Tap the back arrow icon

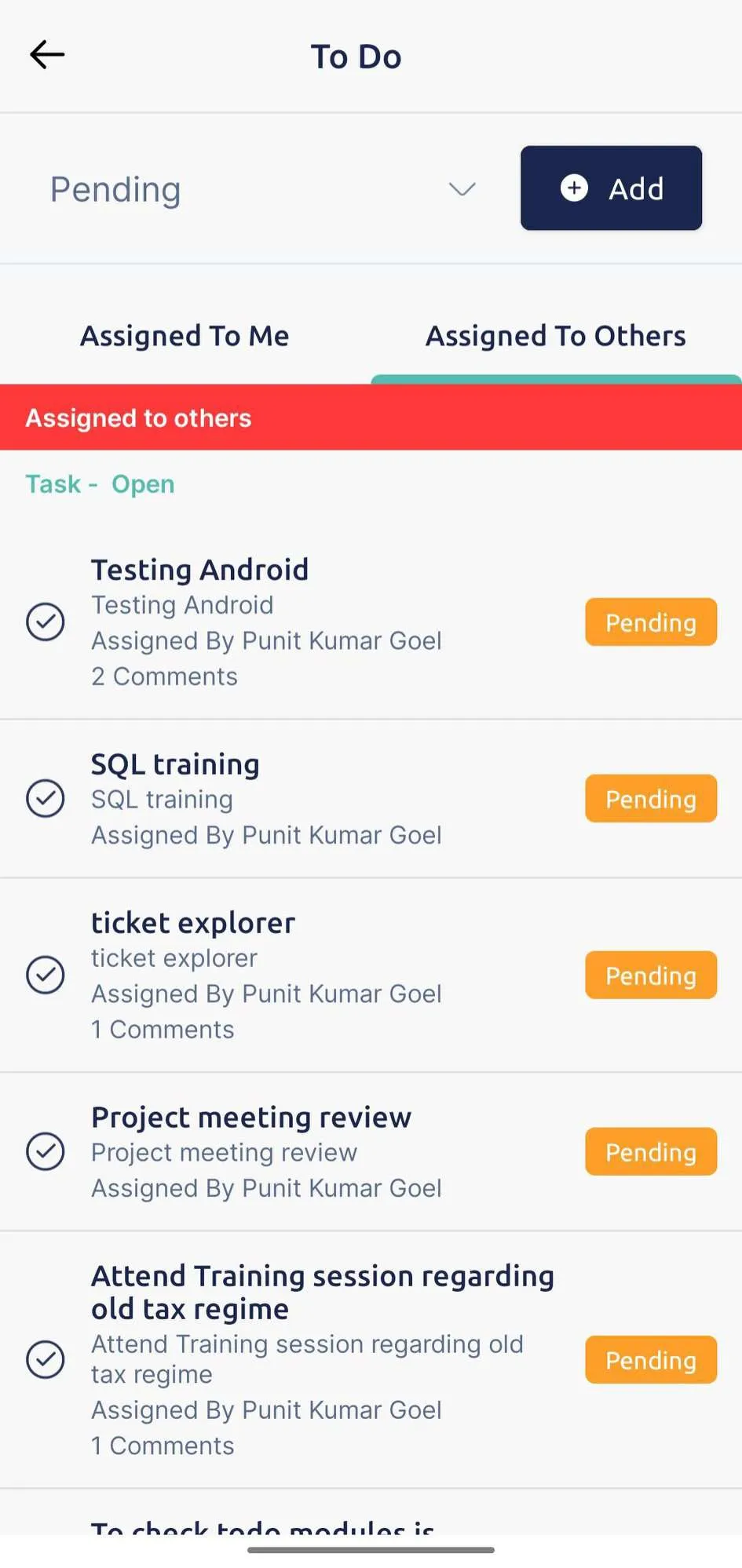pyautogui.click(x=46, y=54)
